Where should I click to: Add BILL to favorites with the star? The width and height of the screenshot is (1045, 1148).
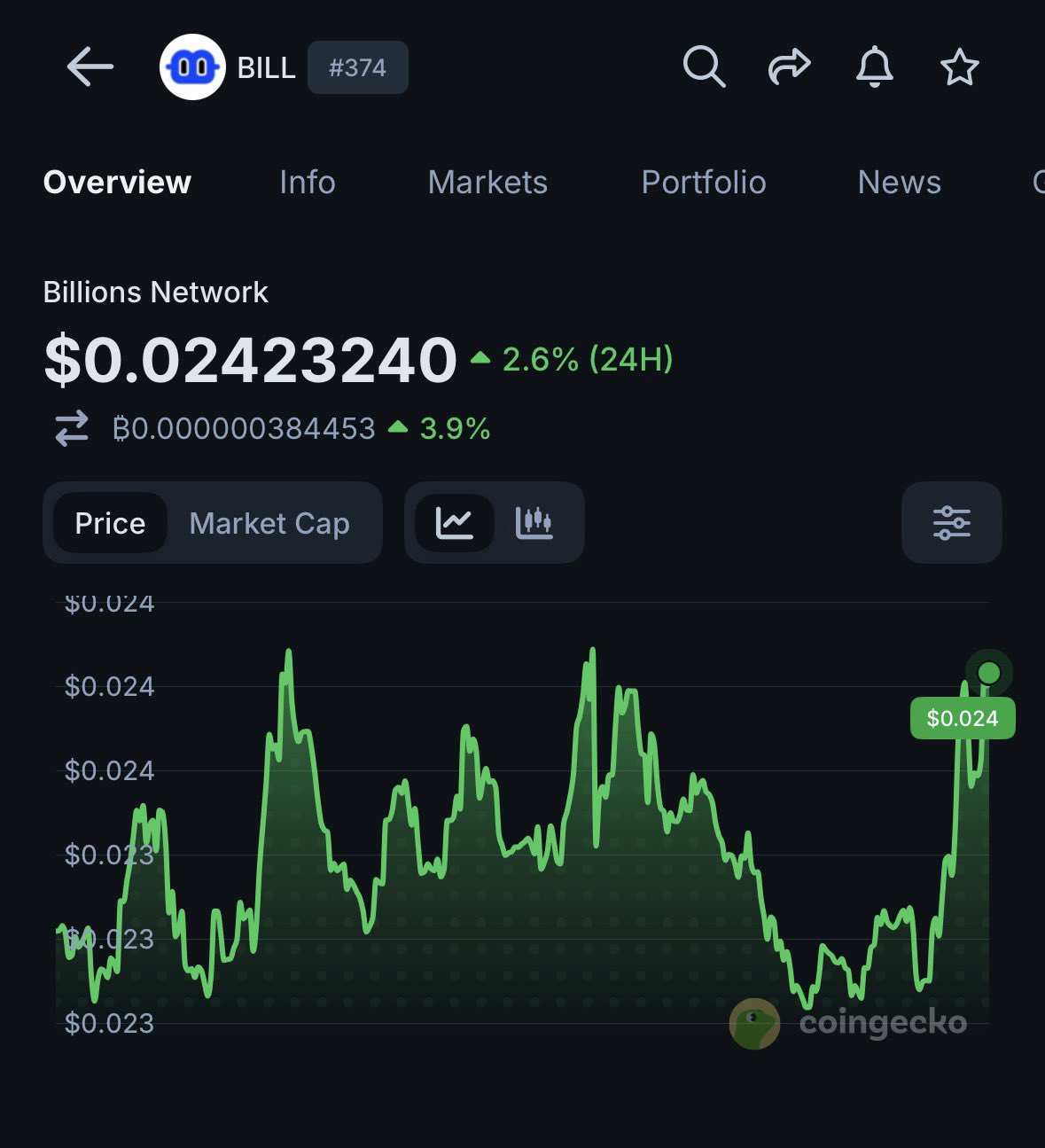[959, 67]
